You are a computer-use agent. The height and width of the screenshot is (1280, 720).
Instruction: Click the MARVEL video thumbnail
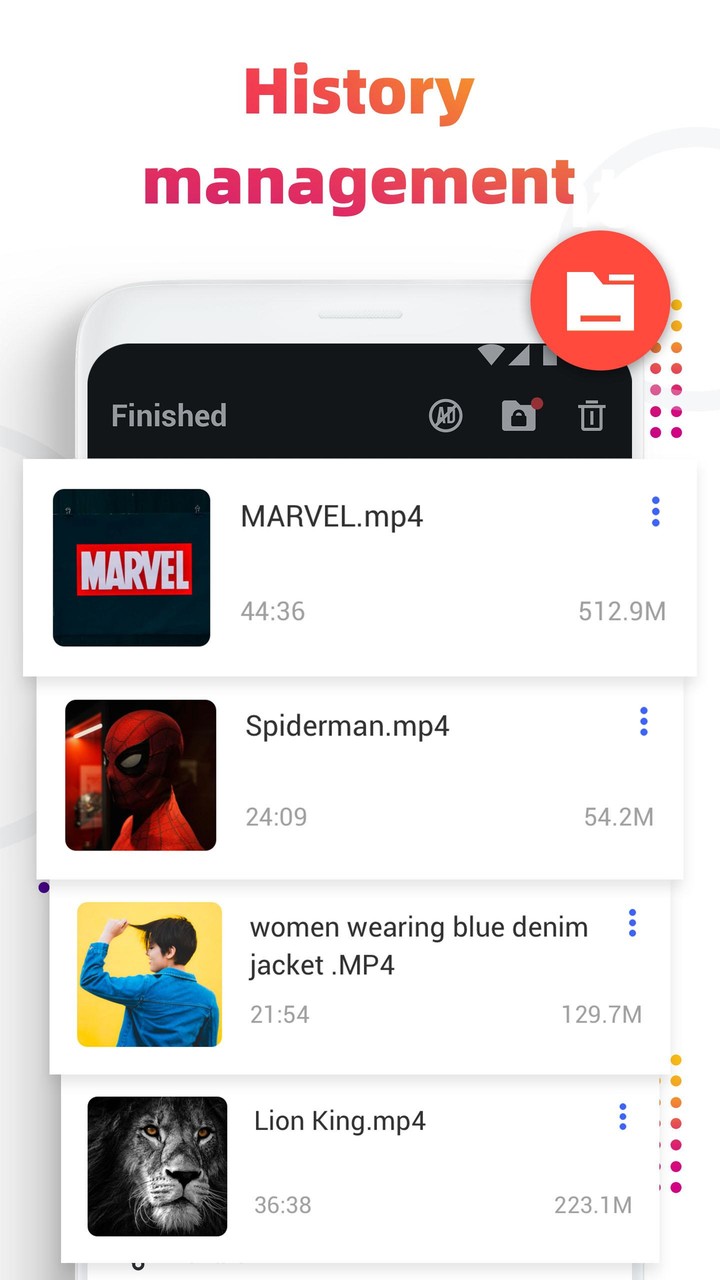pos(132,567)
